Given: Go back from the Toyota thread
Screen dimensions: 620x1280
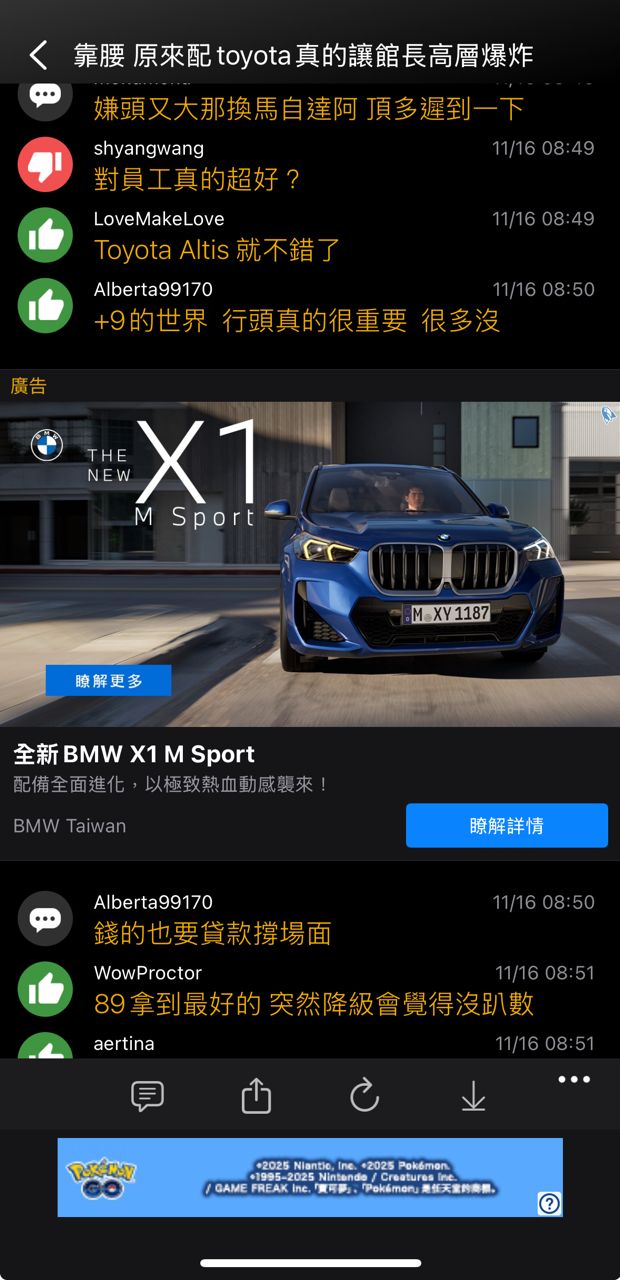Looking at the screenshot, I should click(x=38, y=55).
